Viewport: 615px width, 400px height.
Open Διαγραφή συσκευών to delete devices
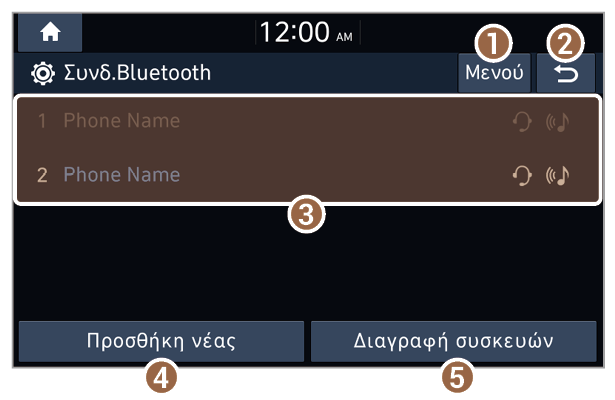454,341
